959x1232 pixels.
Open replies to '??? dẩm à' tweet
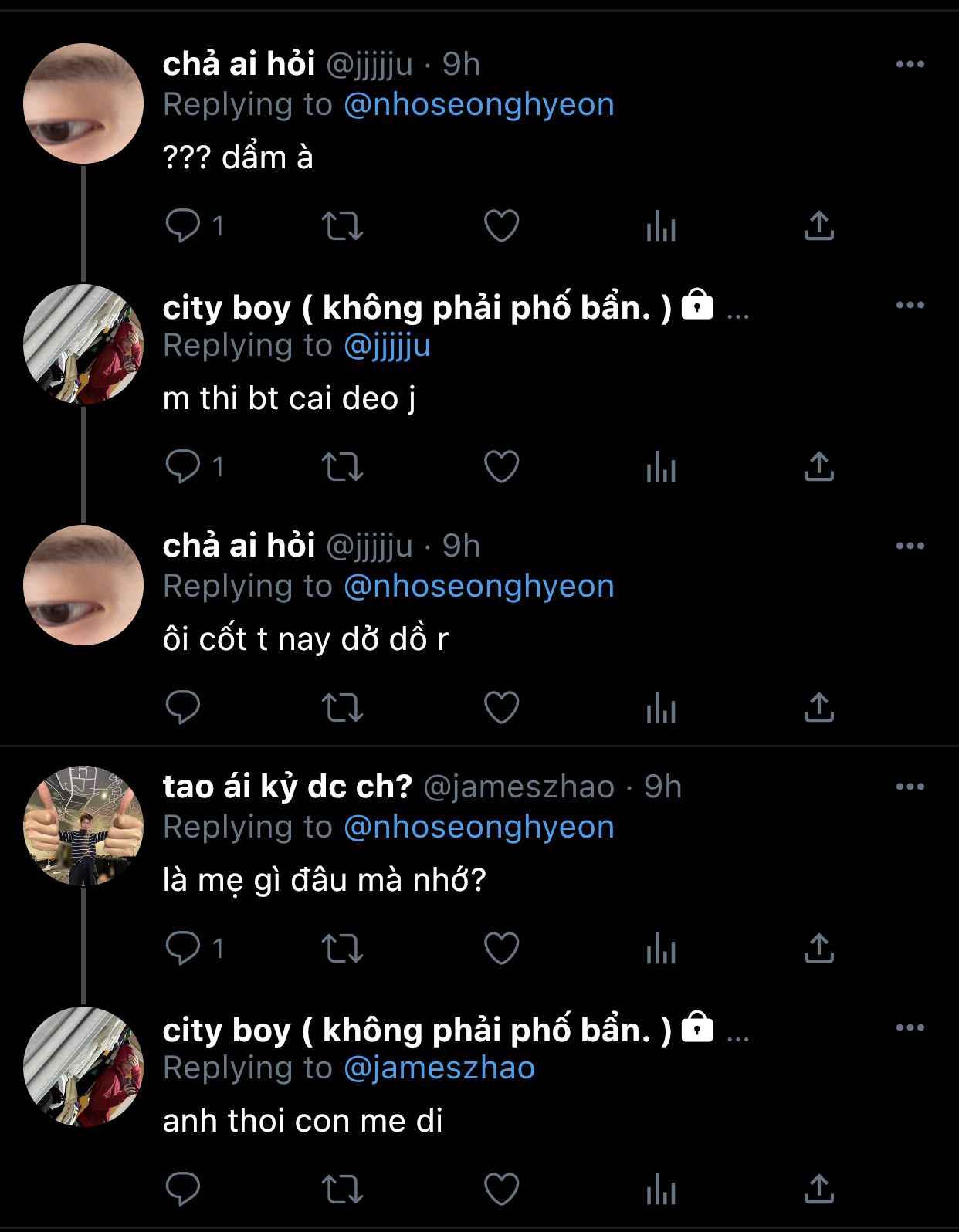pyautogui.click(x=183, y=226)
